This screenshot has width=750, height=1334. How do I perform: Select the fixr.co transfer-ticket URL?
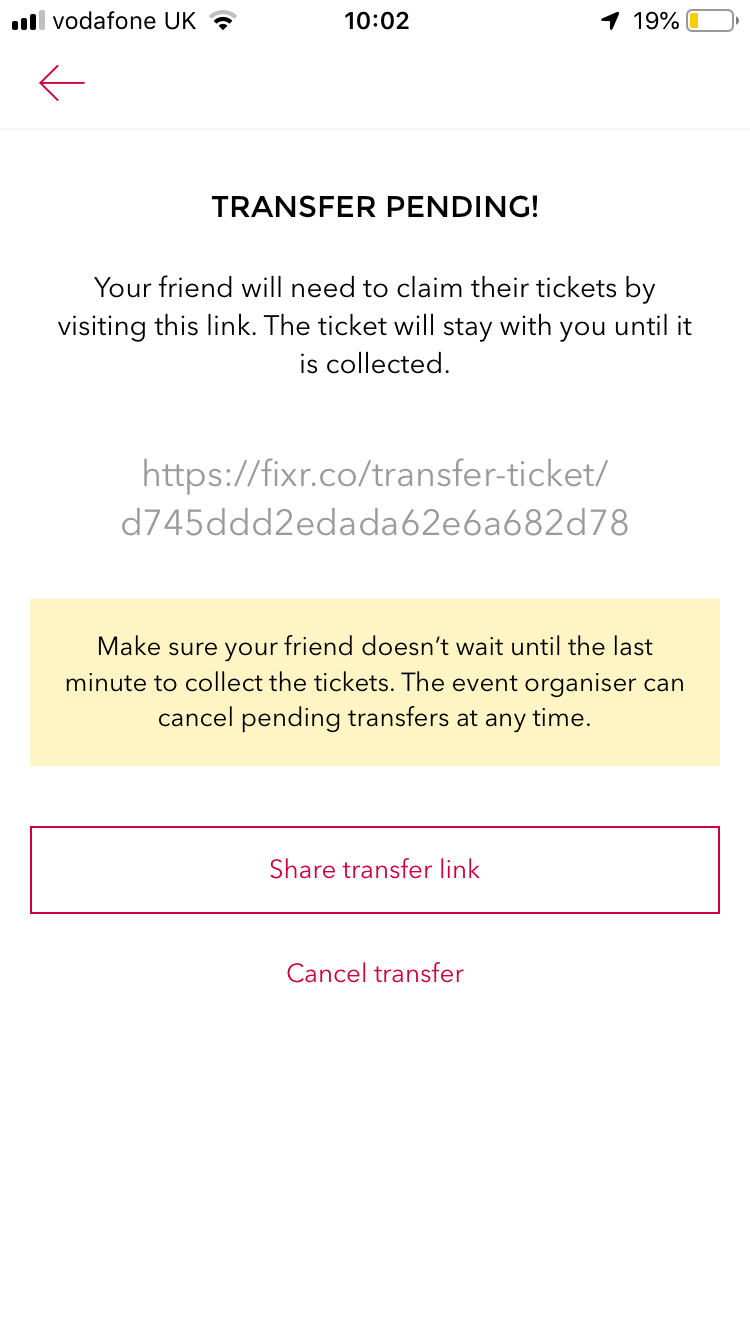(375, 498)
